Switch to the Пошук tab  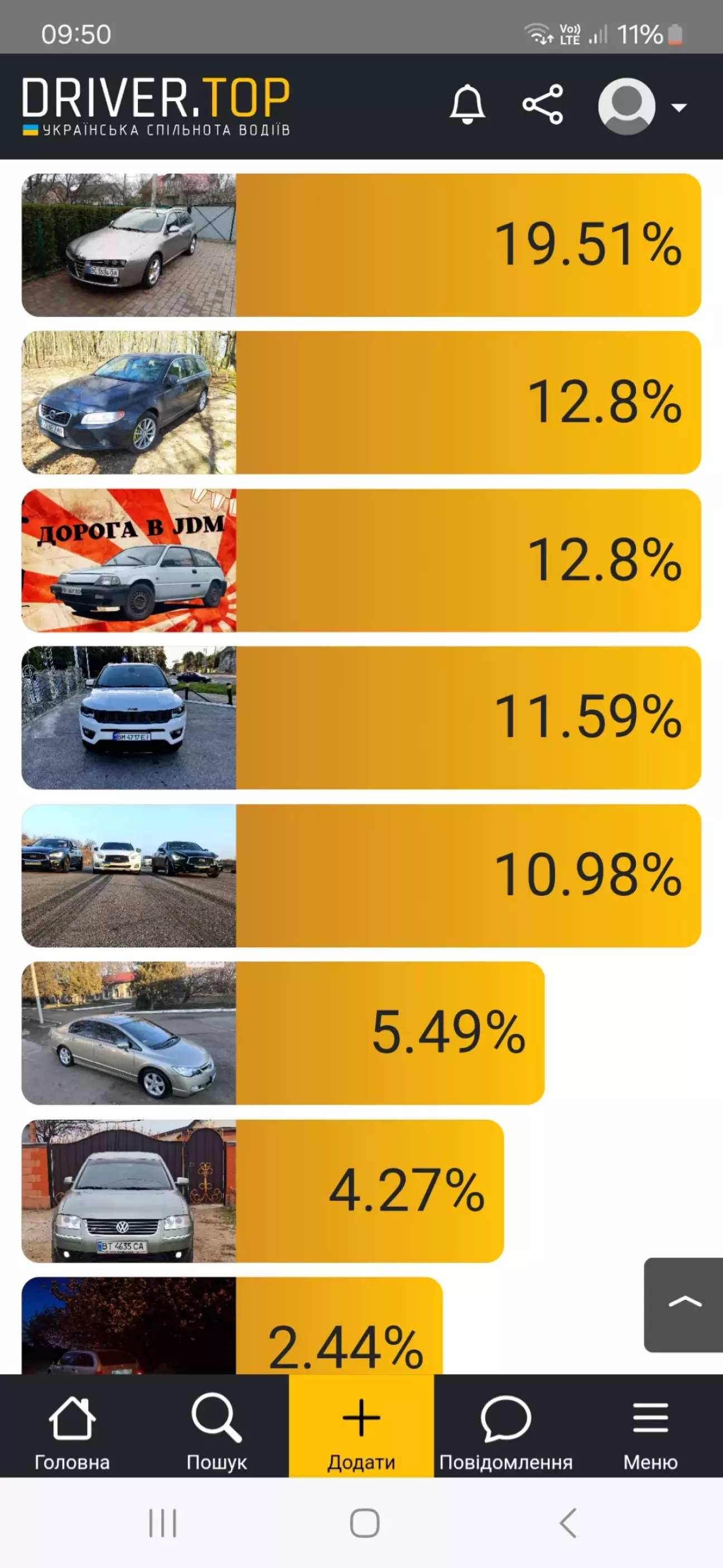pyautogui.click(x=216, y=1425)
